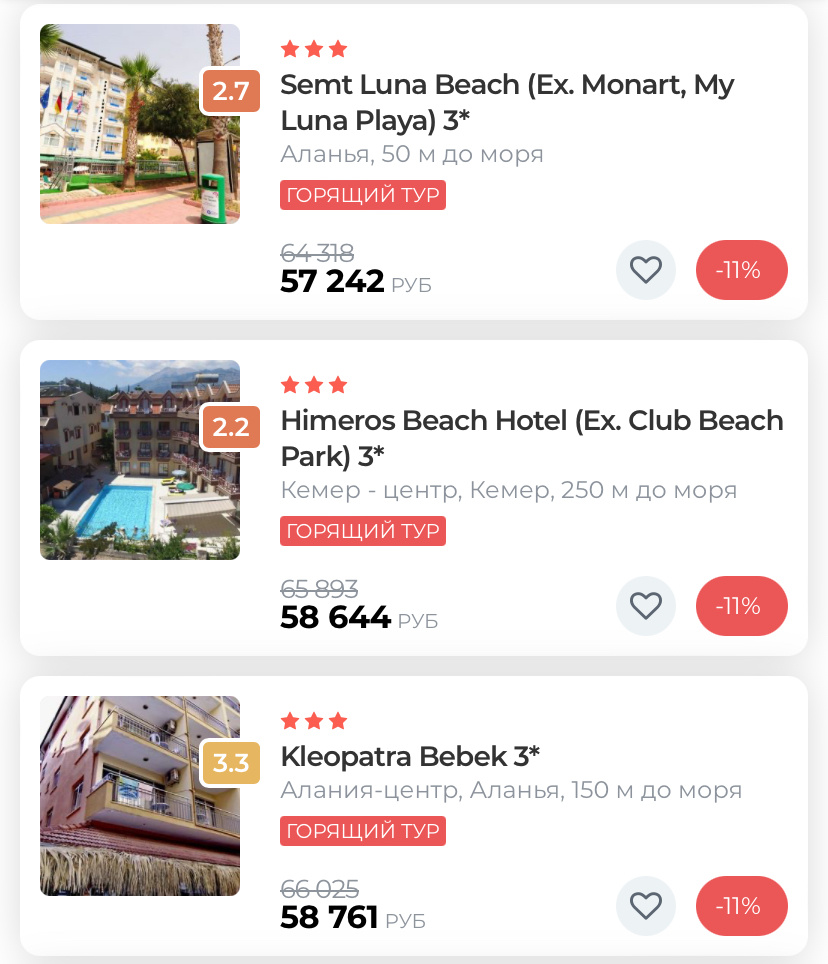
Task: Add Himeros Beach Hotel to favorites
Action: coord(646,606)
